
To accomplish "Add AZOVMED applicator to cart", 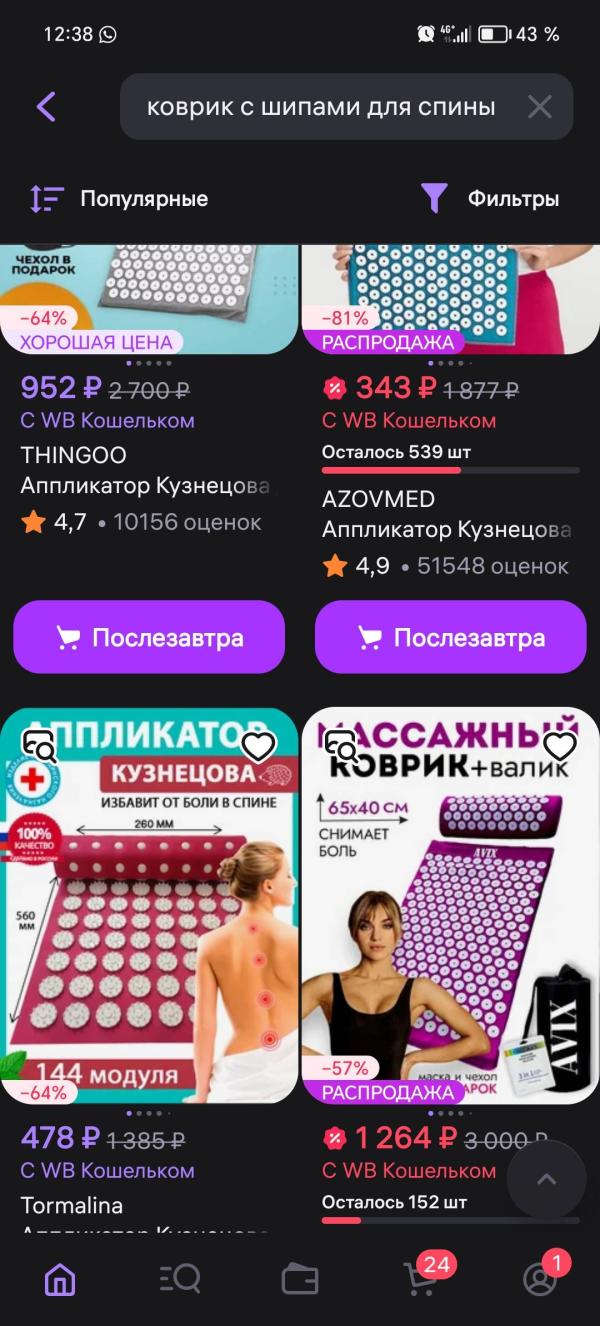I will [450, 637].
